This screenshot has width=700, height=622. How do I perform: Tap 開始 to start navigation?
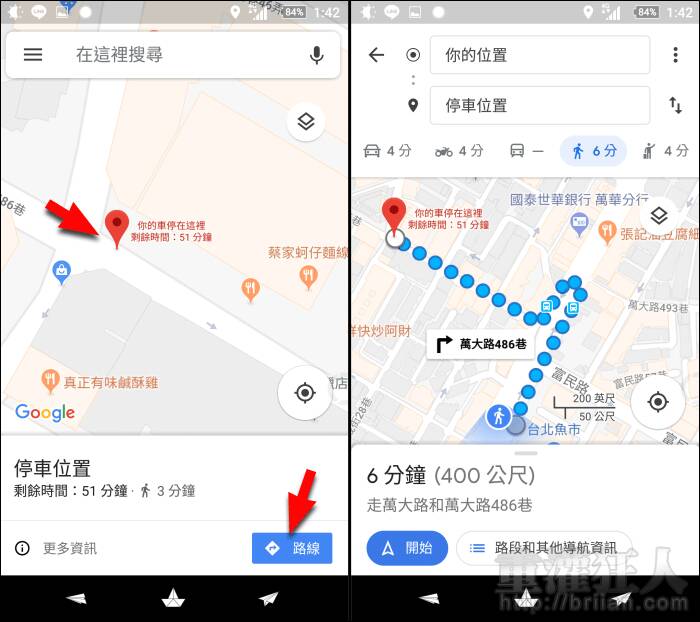[406, 548]
